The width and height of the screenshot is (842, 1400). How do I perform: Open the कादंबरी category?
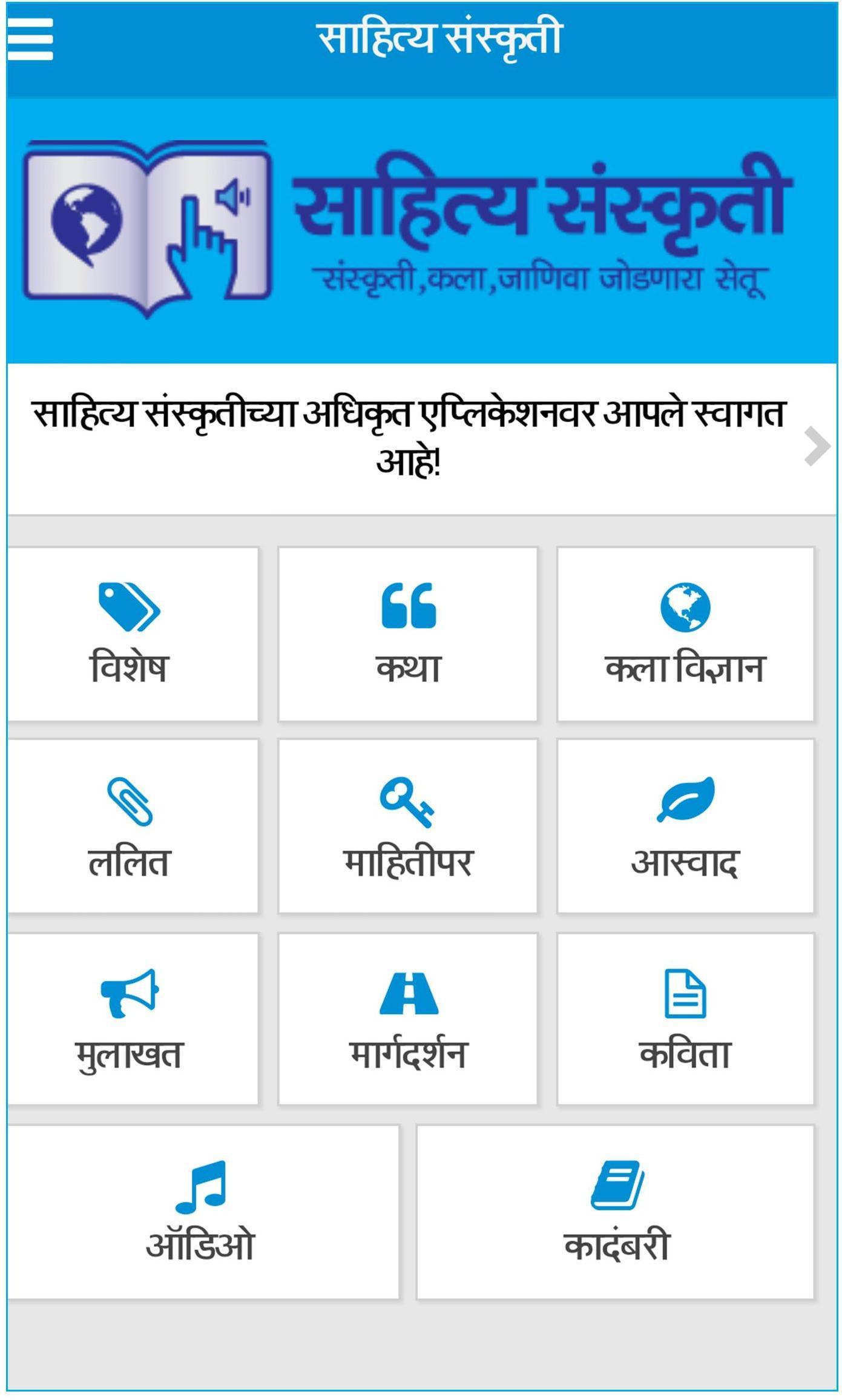(614, 1211)
